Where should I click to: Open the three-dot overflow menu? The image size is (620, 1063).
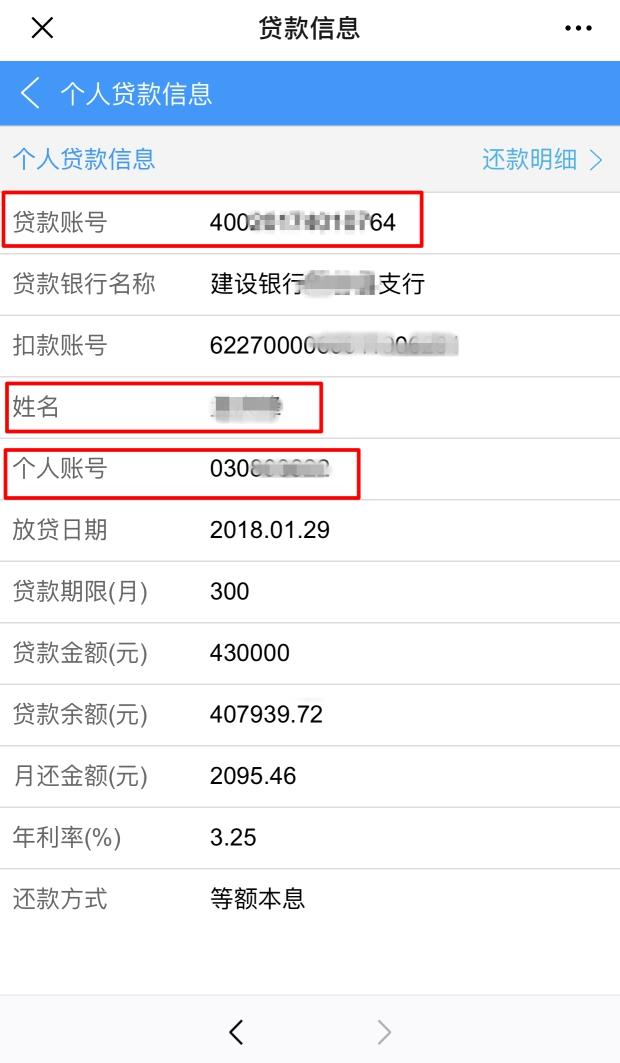[x=578, y=28]
